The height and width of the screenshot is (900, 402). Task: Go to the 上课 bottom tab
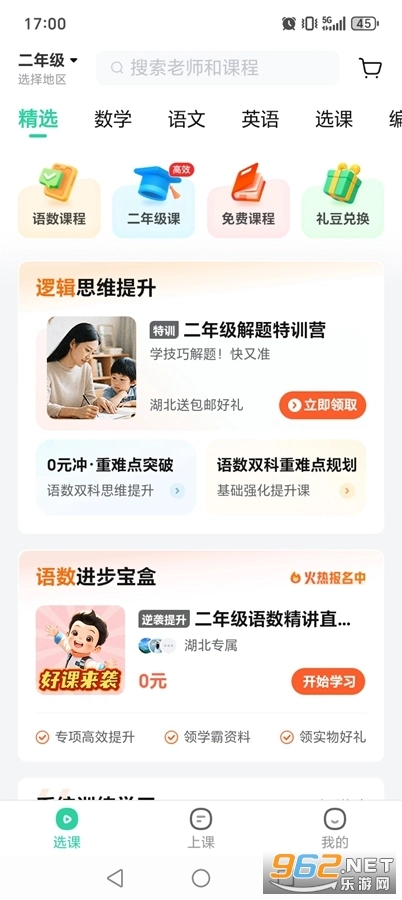[201, 829]
